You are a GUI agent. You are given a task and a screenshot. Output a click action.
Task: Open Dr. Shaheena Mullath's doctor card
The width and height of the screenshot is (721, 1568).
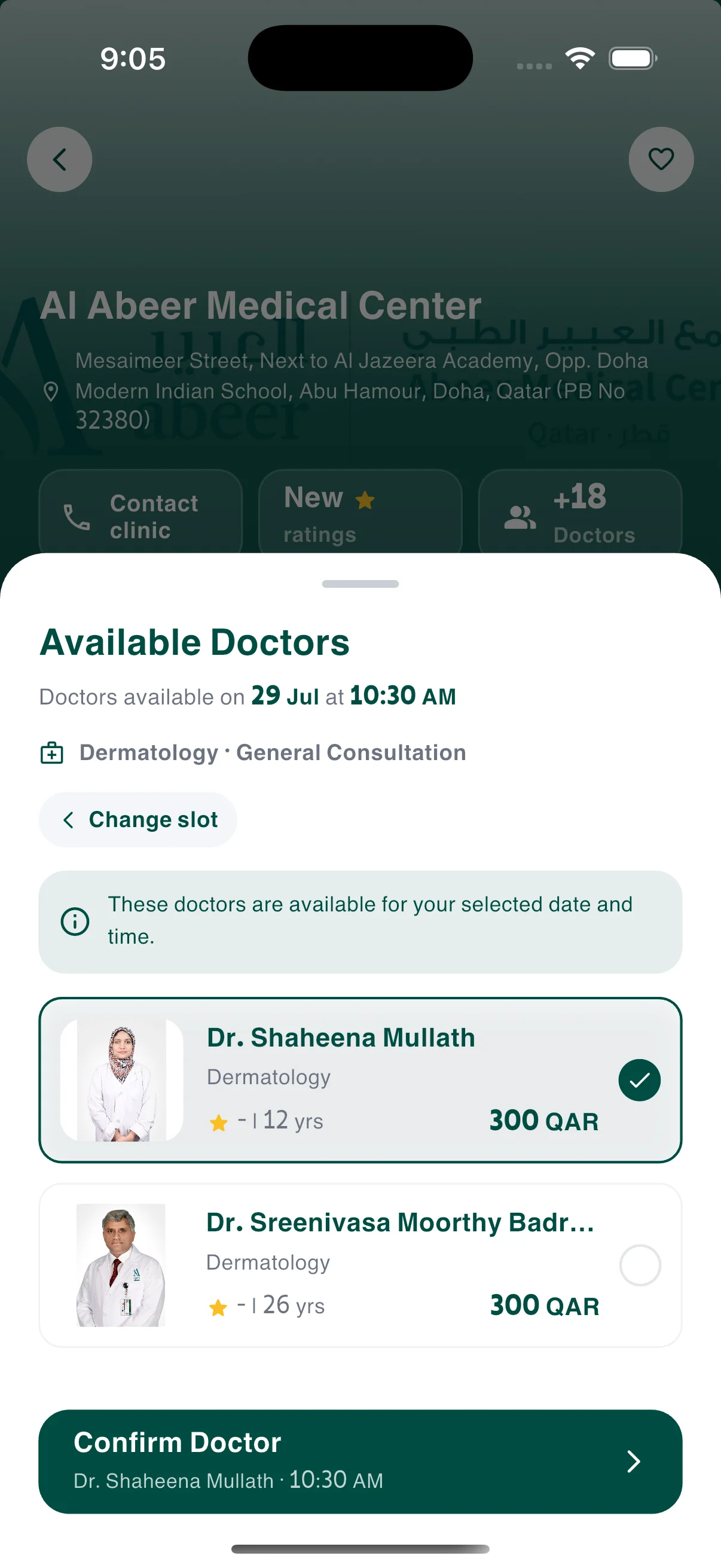pos(360,1080)
